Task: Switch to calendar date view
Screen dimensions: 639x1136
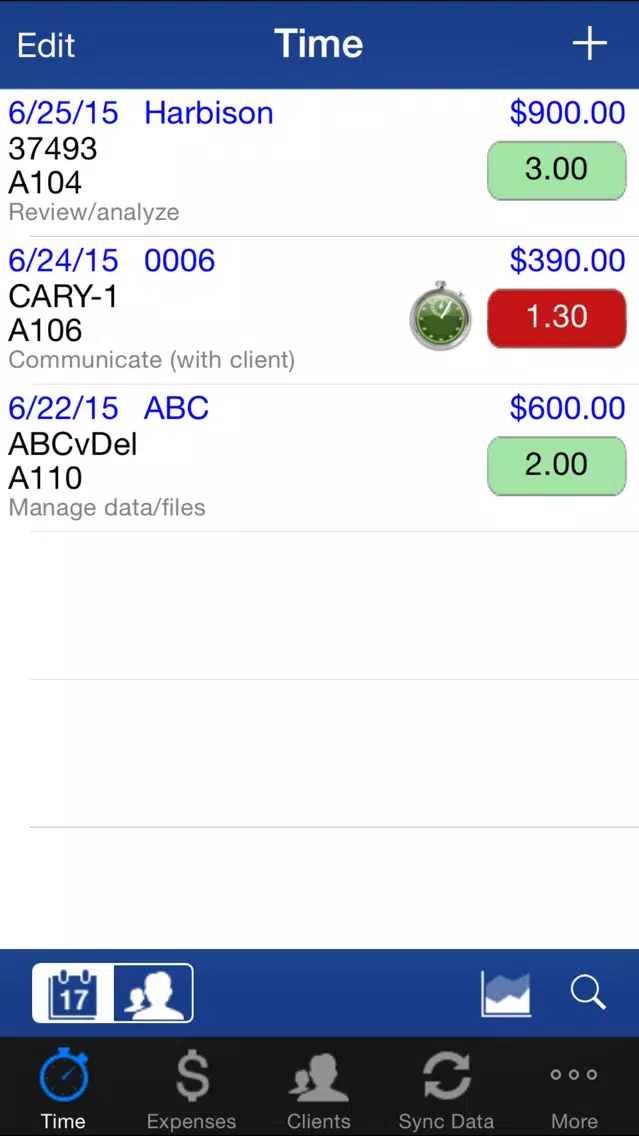Action: pyautogui.click(x=73, y=993)
